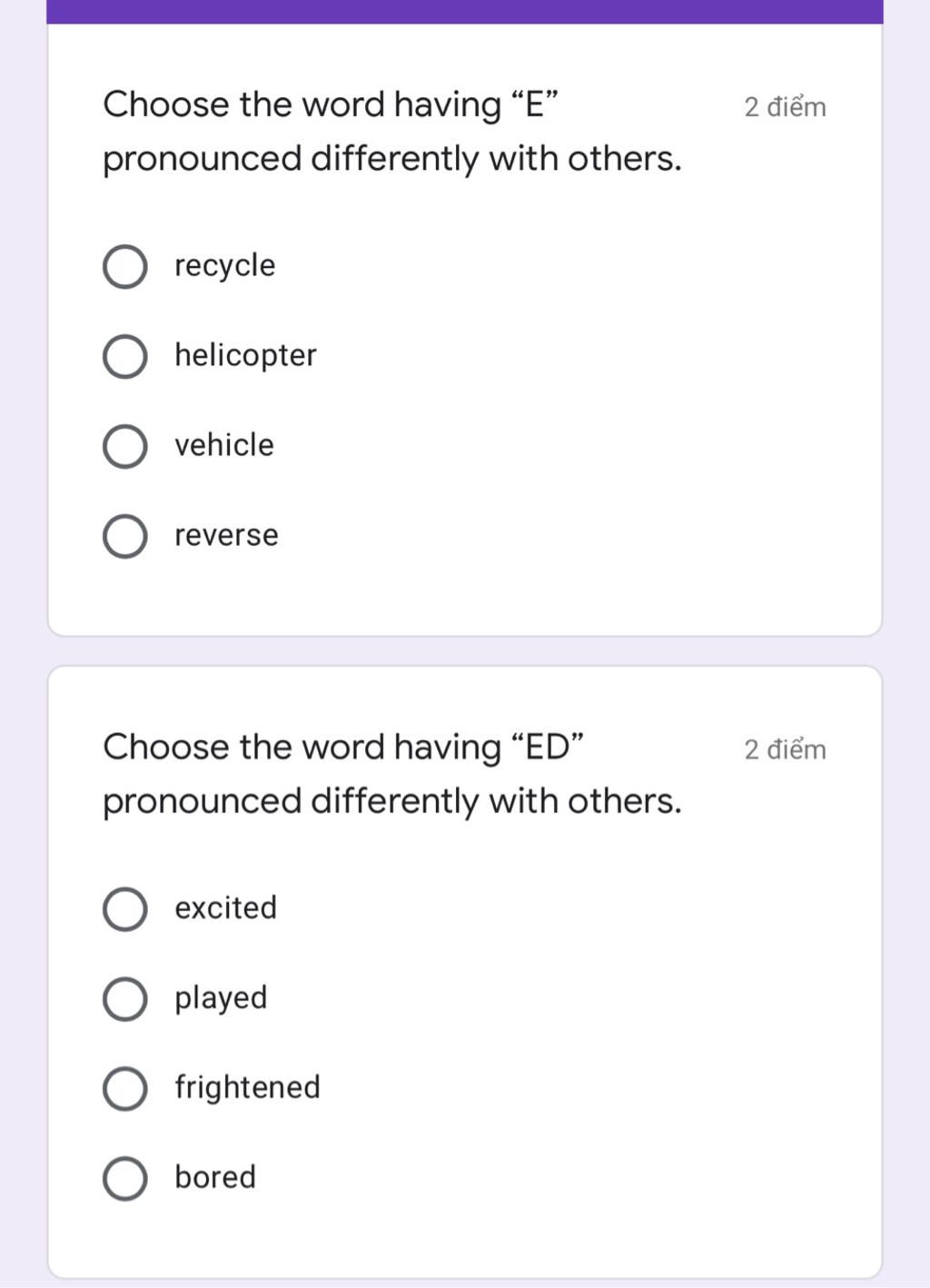Screen dimensions: 930x1288
Task: Tap the 'frightened' answer choice
Action: (125, 1088)
